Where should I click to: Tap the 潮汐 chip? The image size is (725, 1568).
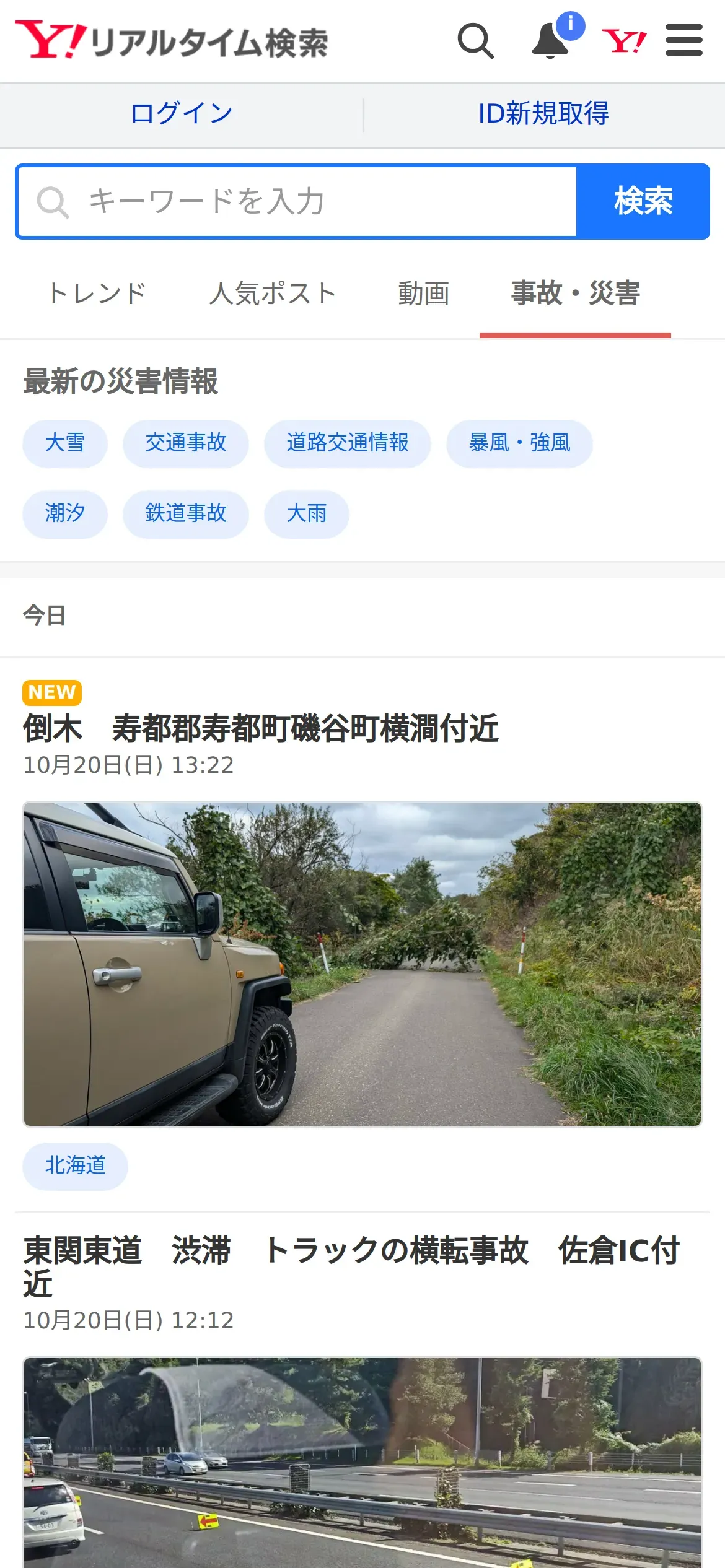(x=65, y=514)
